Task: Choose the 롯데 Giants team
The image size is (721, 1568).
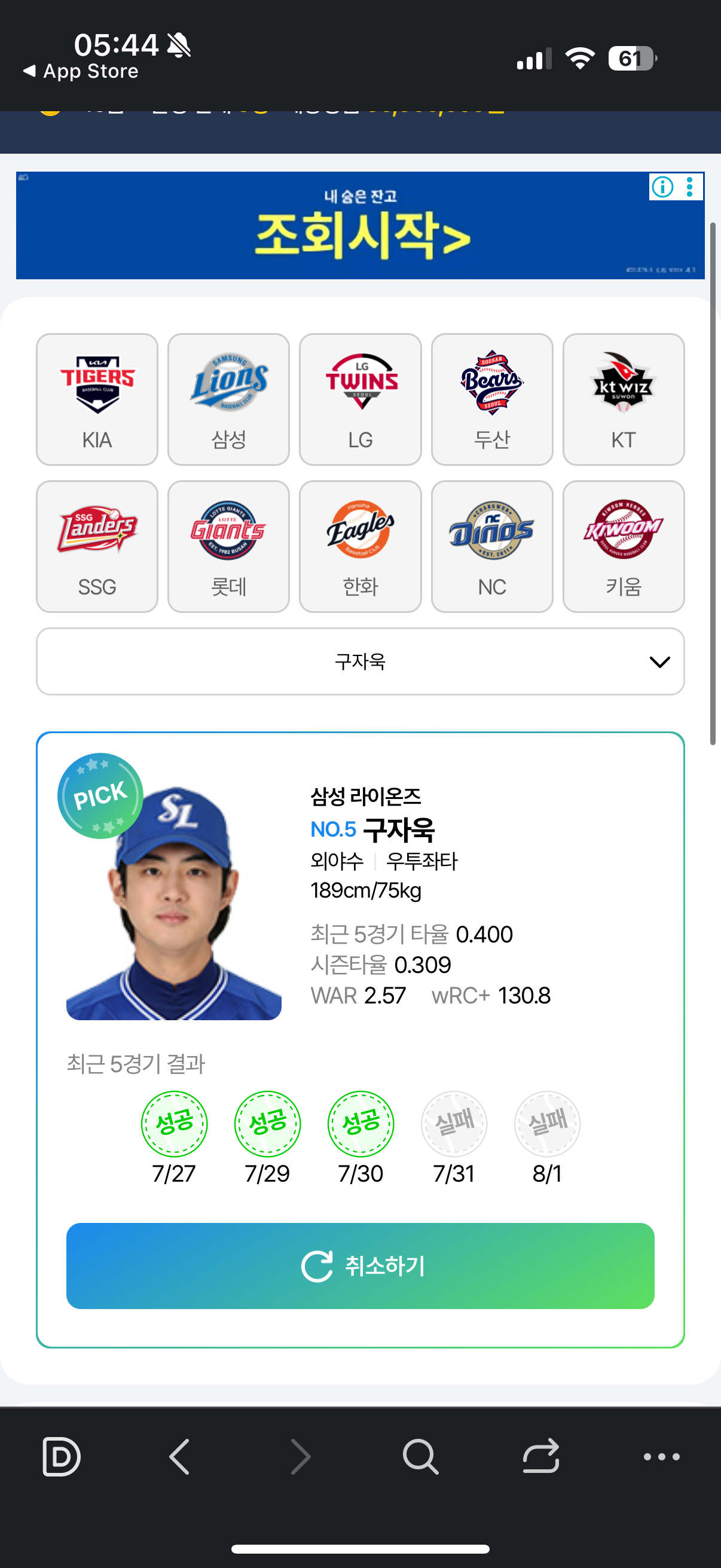Action: [228, 547]
